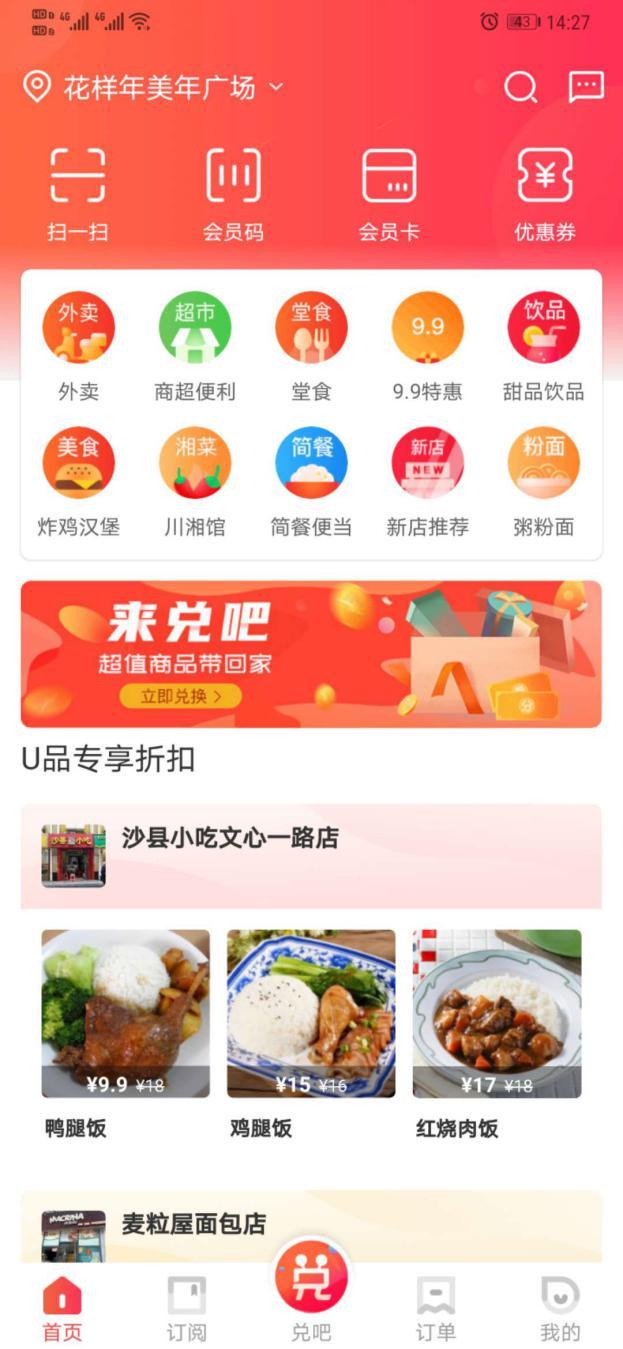The image size is (623, 1349).
Task: Open the messages icon
Action: [x=586, y=87]
